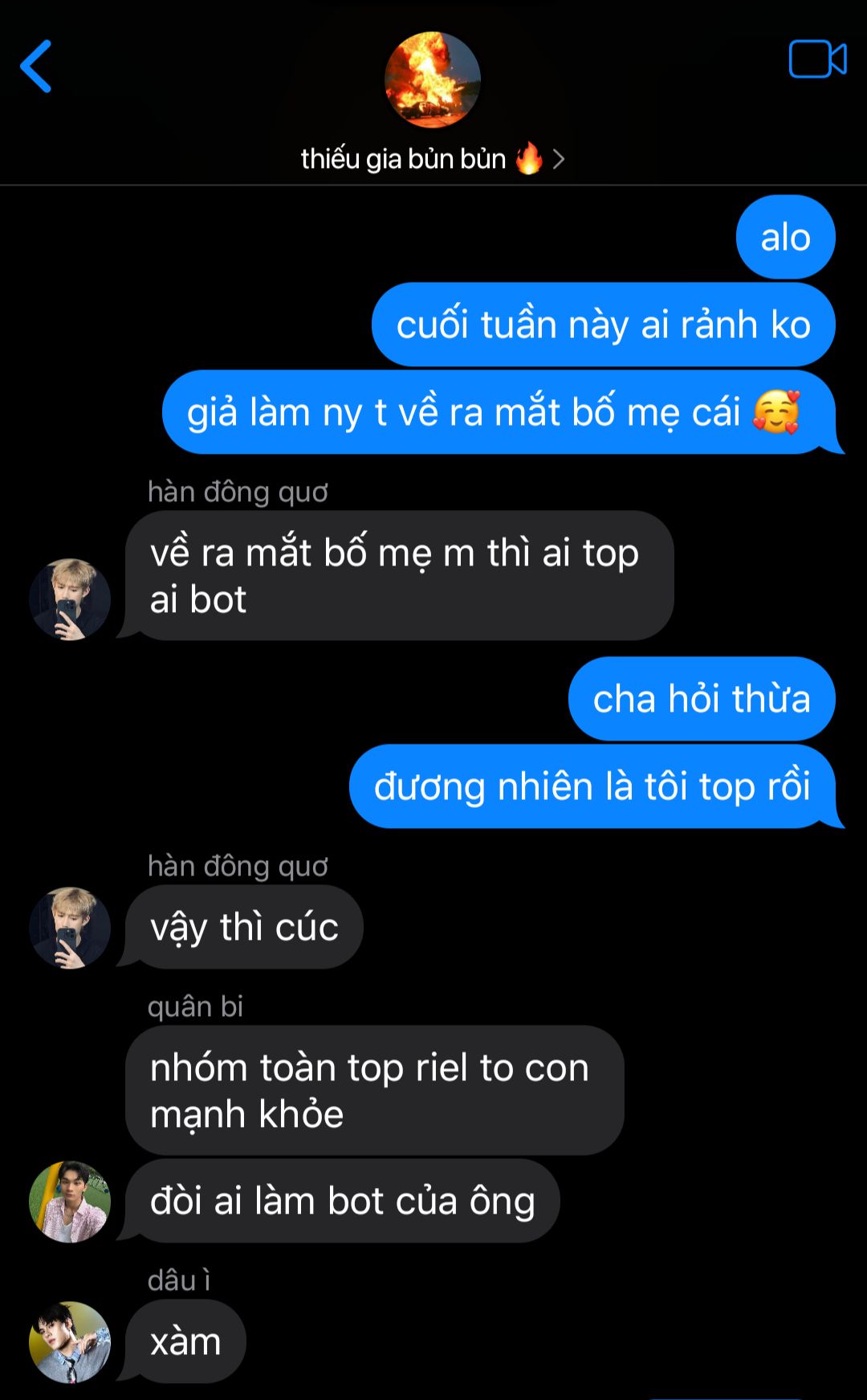Image resolution: width=867 pixels, height=1400 pixels.
Task: View quân bi's profile picture
Action: click(x=70, y=1202)
